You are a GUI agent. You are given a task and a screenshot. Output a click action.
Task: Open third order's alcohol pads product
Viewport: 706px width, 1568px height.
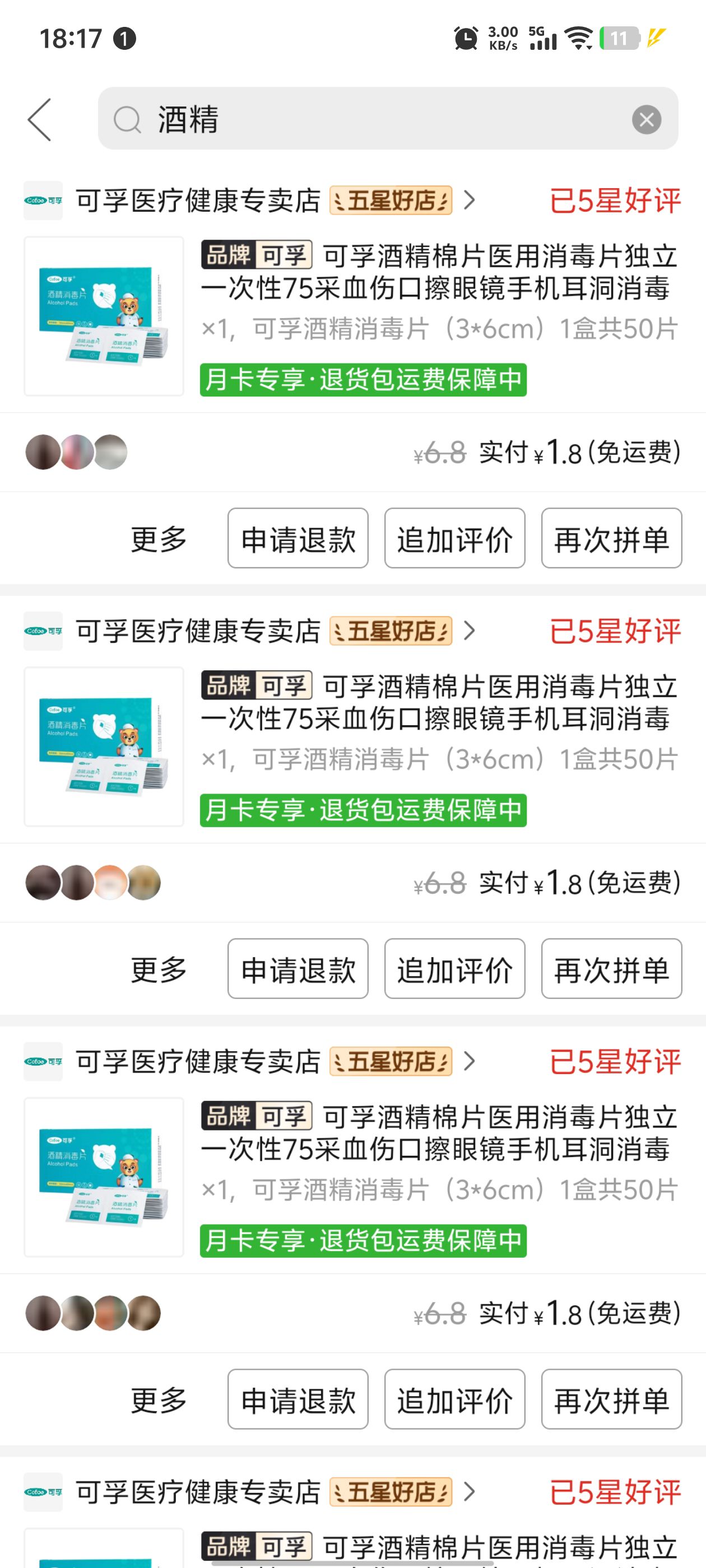click(439, 1133)
